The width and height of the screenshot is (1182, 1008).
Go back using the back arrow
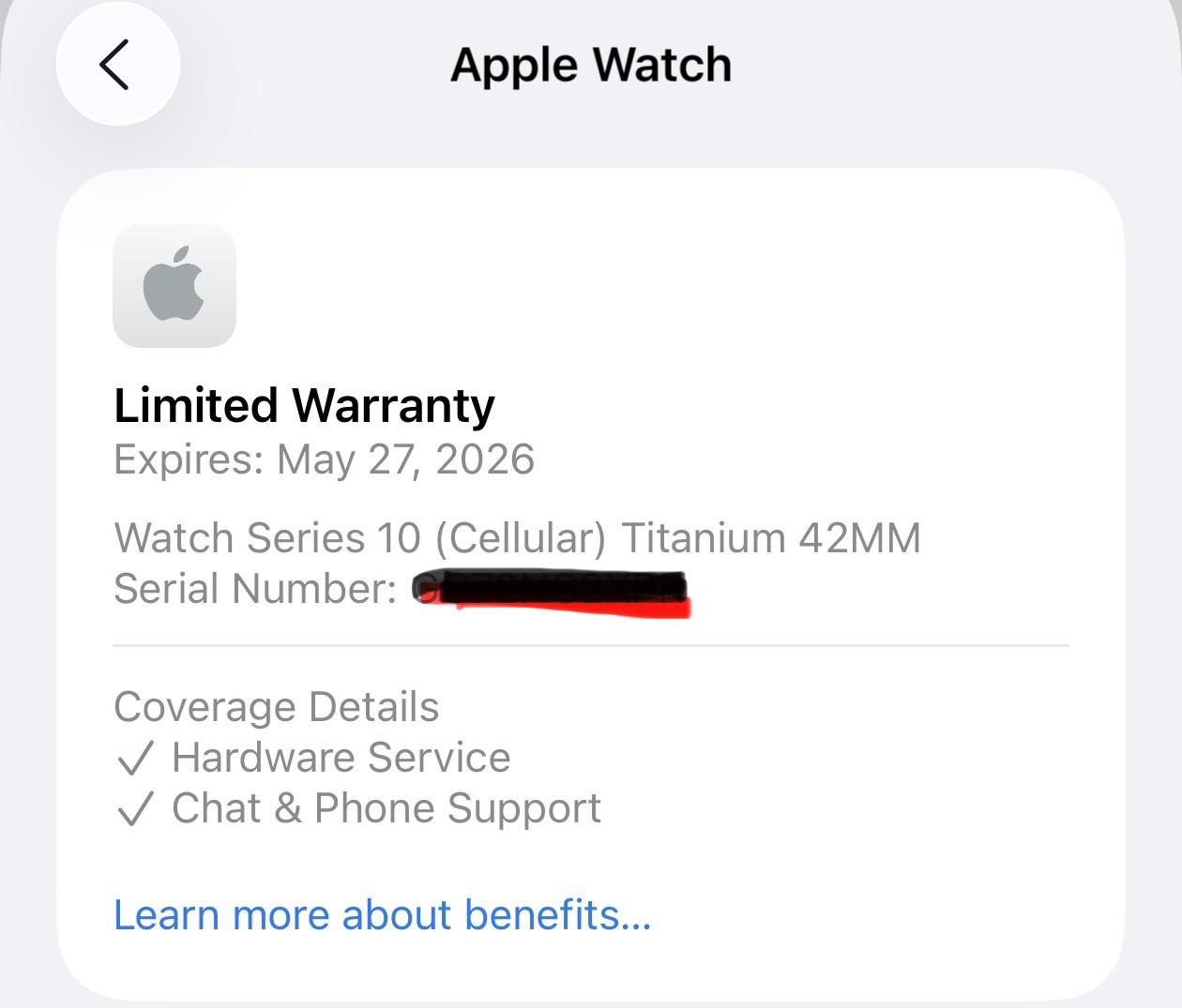pyautogui.click(x=116, y=65)
